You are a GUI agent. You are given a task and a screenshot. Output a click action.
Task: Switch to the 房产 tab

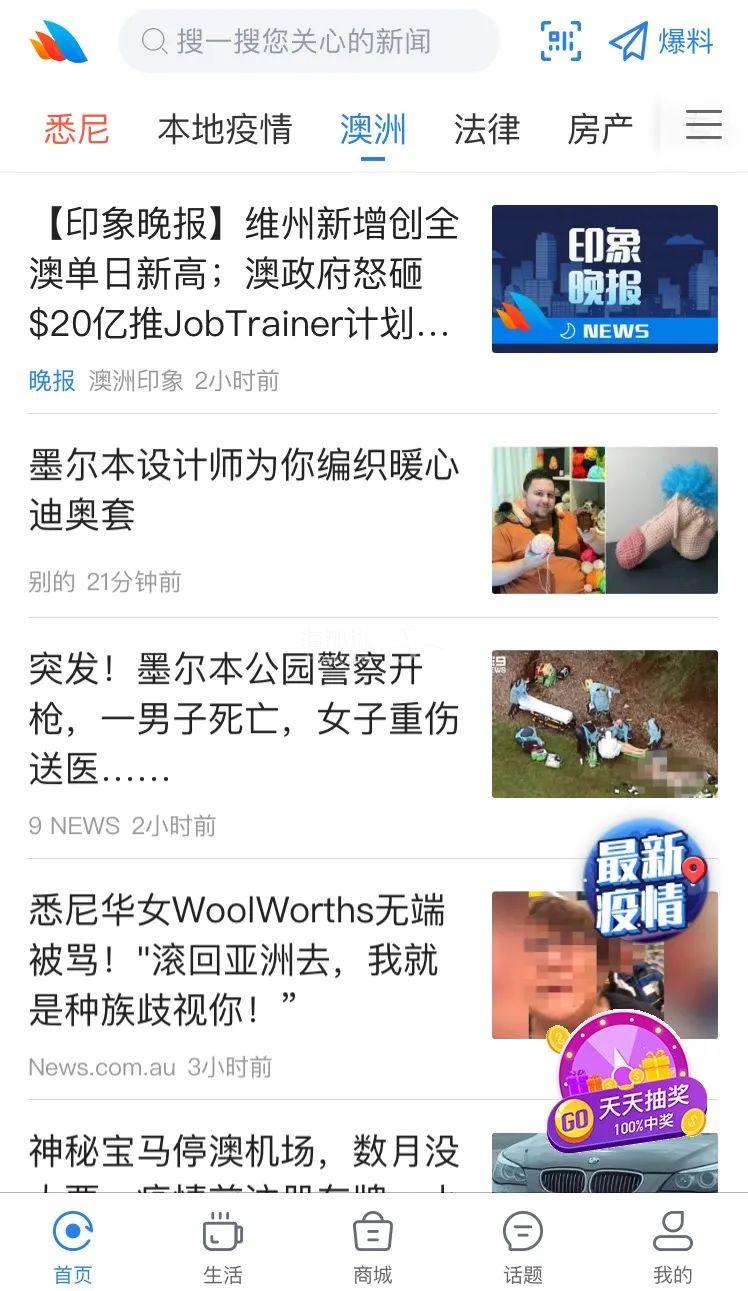(600, 129)
